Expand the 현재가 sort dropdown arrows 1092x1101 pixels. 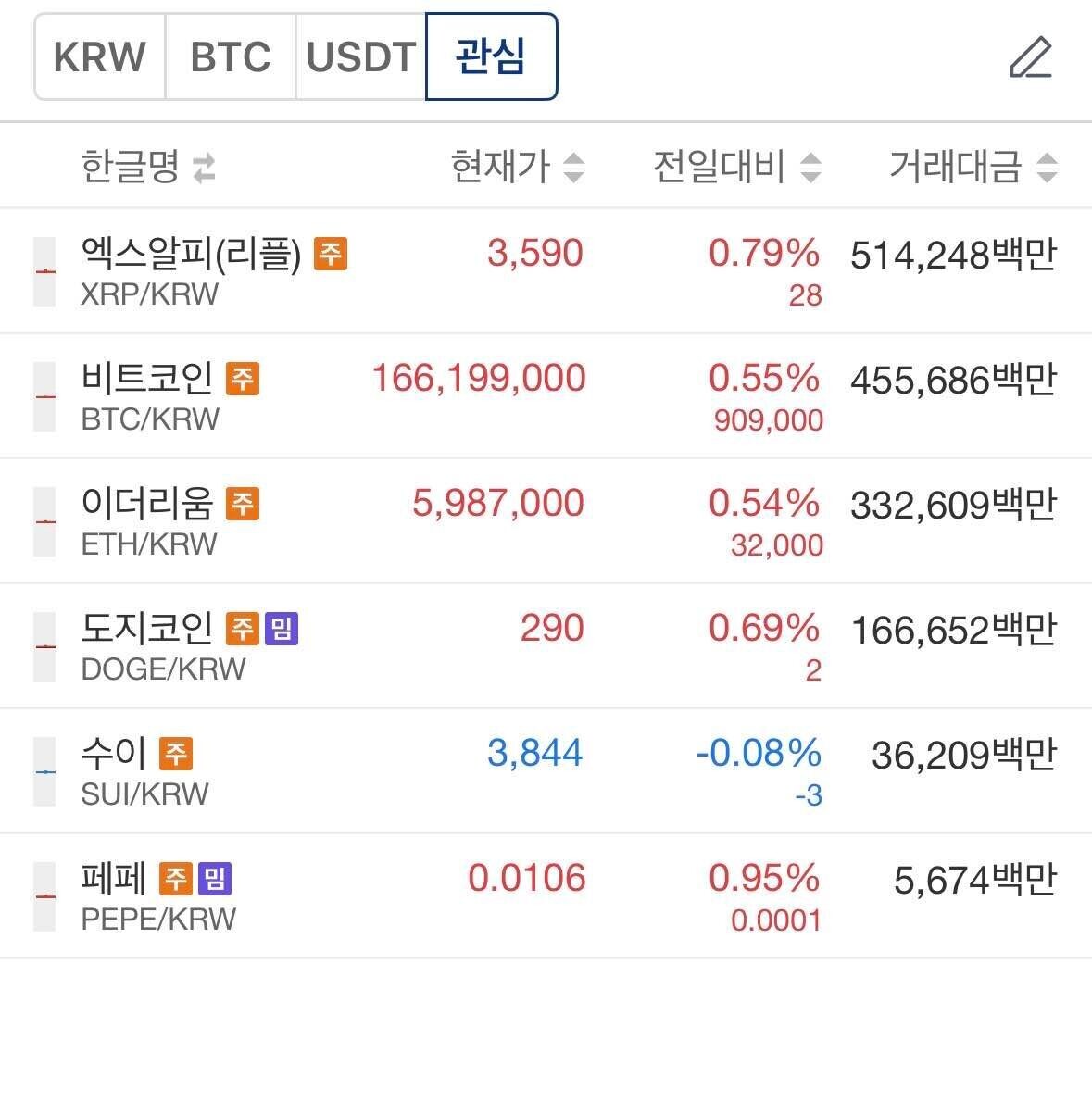(575, 168)
